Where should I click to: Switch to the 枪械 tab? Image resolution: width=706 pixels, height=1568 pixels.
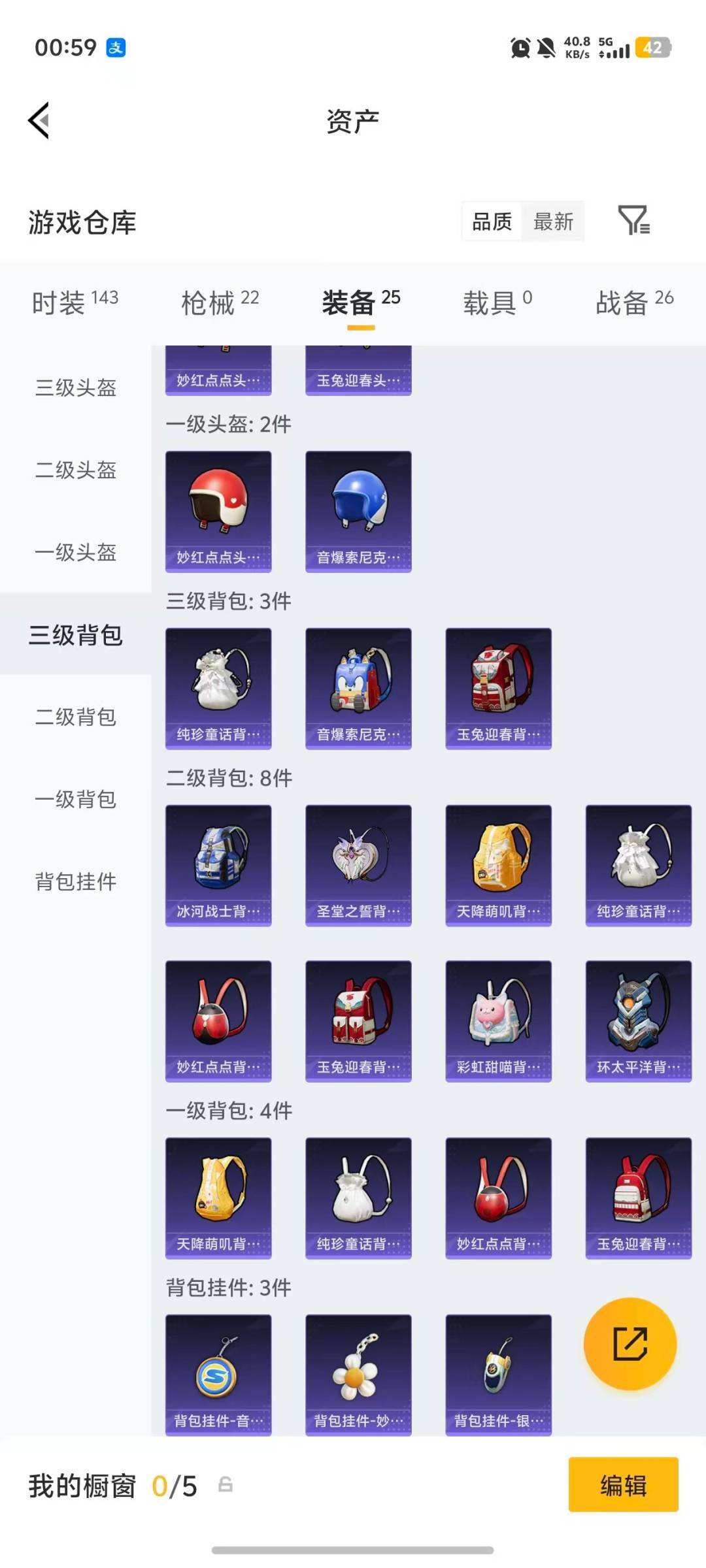(x=220, y=302)
